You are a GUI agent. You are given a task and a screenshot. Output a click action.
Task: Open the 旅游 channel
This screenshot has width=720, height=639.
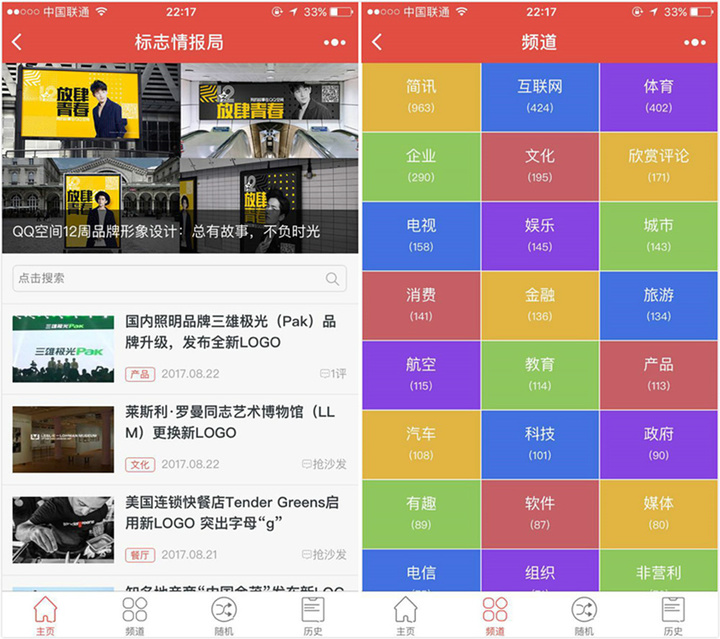pyautogui.click(x=658, y=305)
